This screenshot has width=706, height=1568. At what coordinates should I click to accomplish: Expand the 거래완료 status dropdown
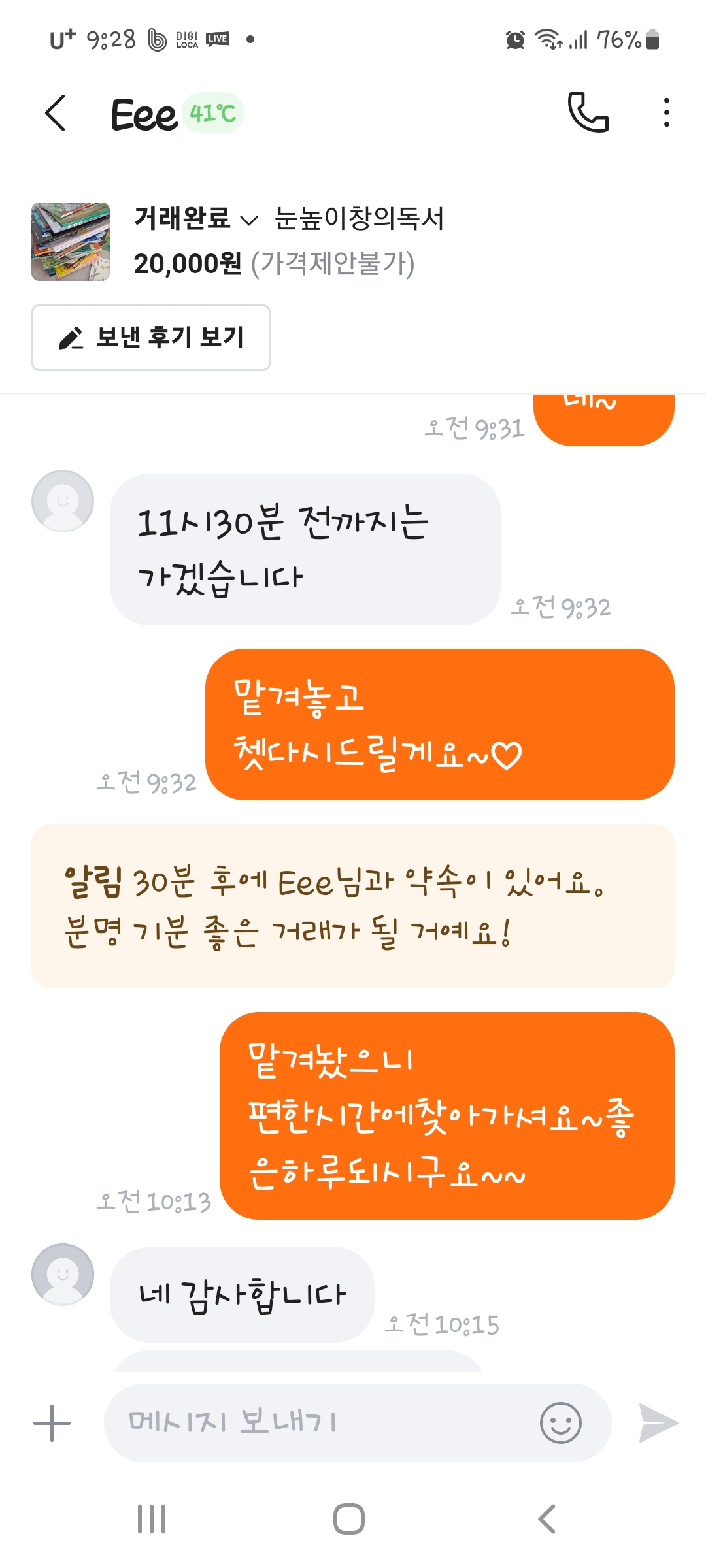[196, 219]
